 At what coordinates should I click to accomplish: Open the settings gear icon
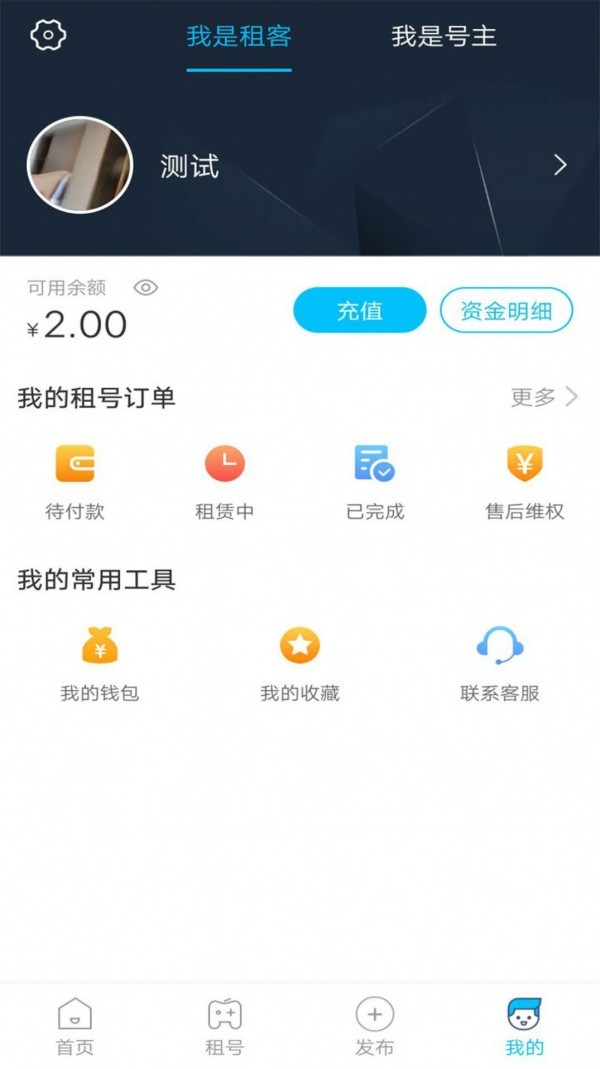(x=48, y=36)
